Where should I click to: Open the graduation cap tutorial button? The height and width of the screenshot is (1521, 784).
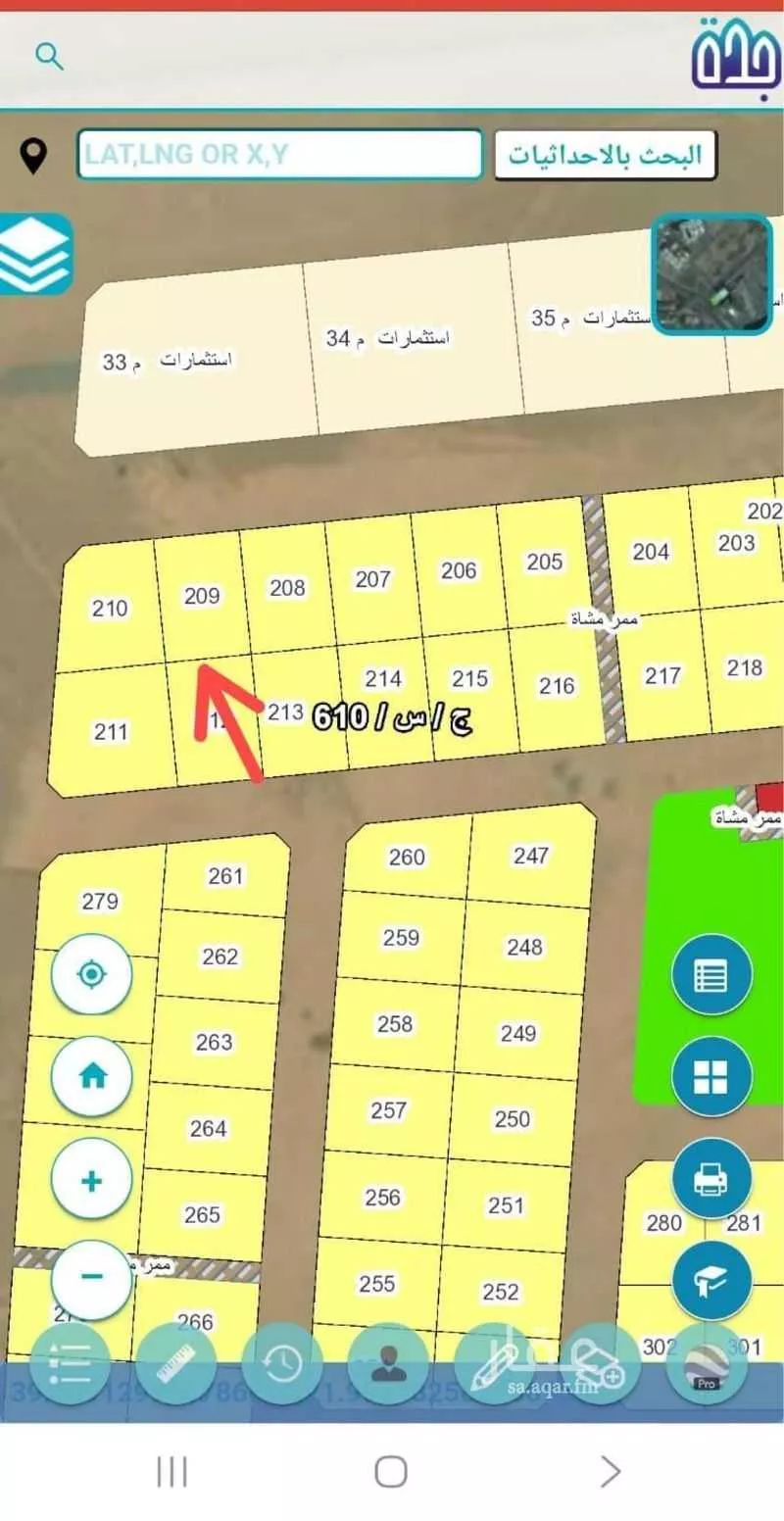[711, 1280]
